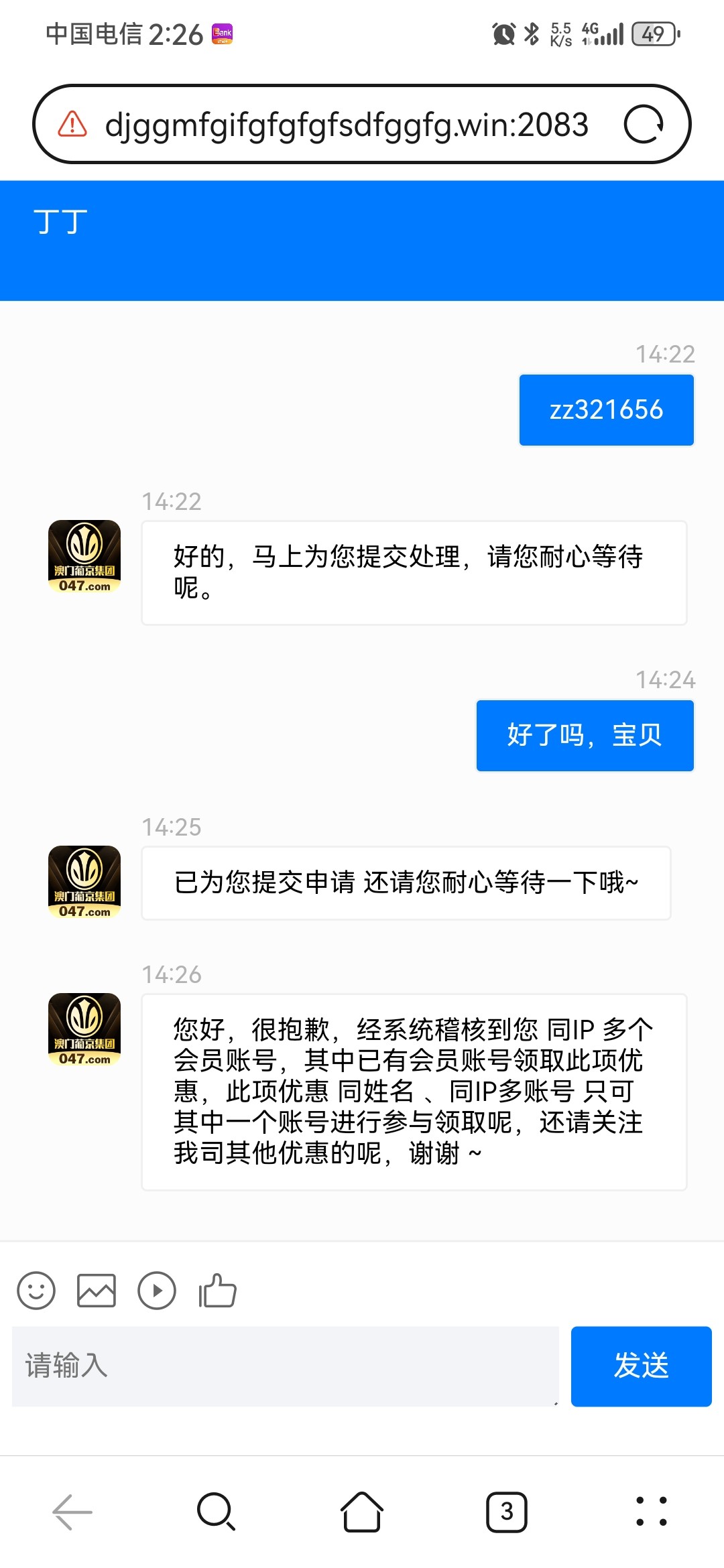Image resolution: width=724 pixels, height=1568 pixels.
Task: Attach an image to the chat
Action: click(x=97, y=1290)
